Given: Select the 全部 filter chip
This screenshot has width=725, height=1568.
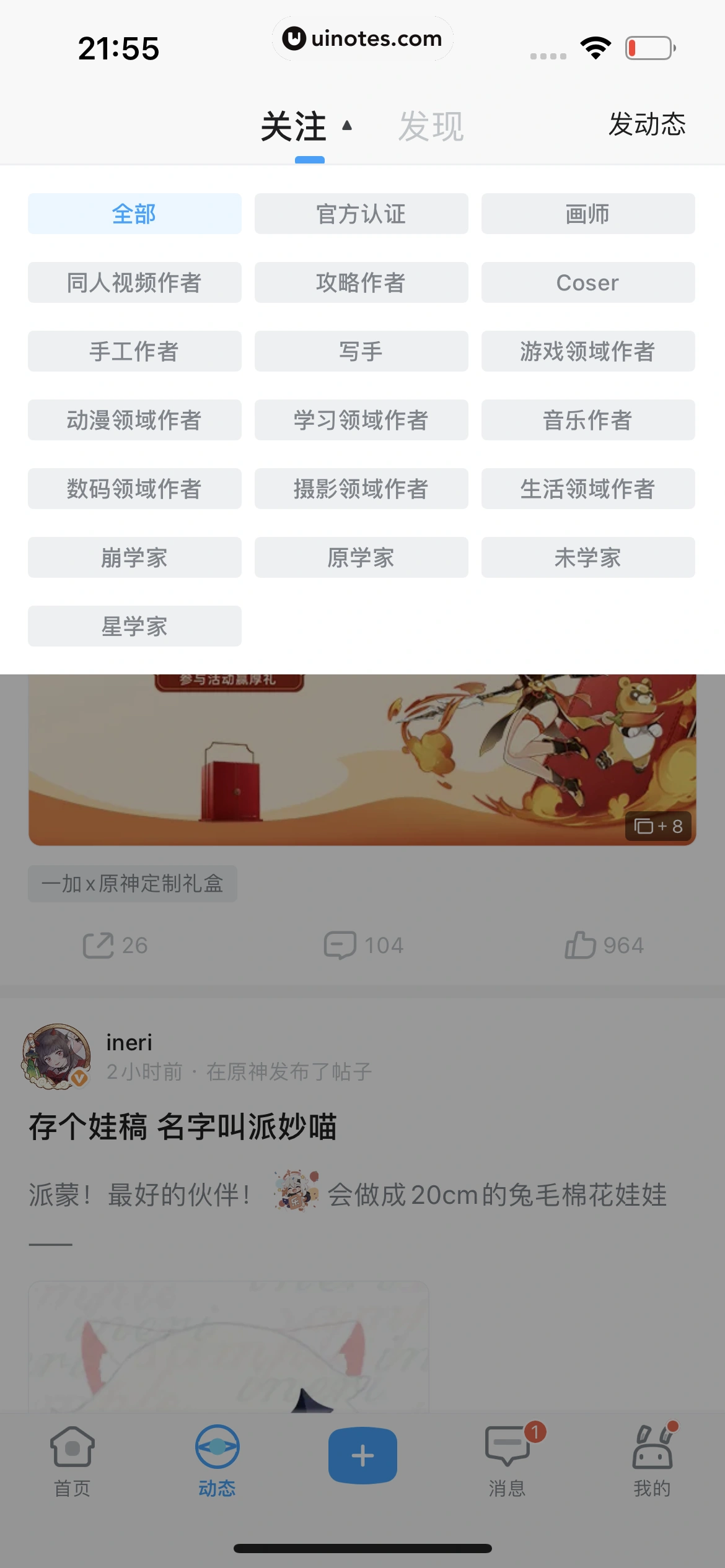Looking at the screenshot, I should [x=134, y=214].
